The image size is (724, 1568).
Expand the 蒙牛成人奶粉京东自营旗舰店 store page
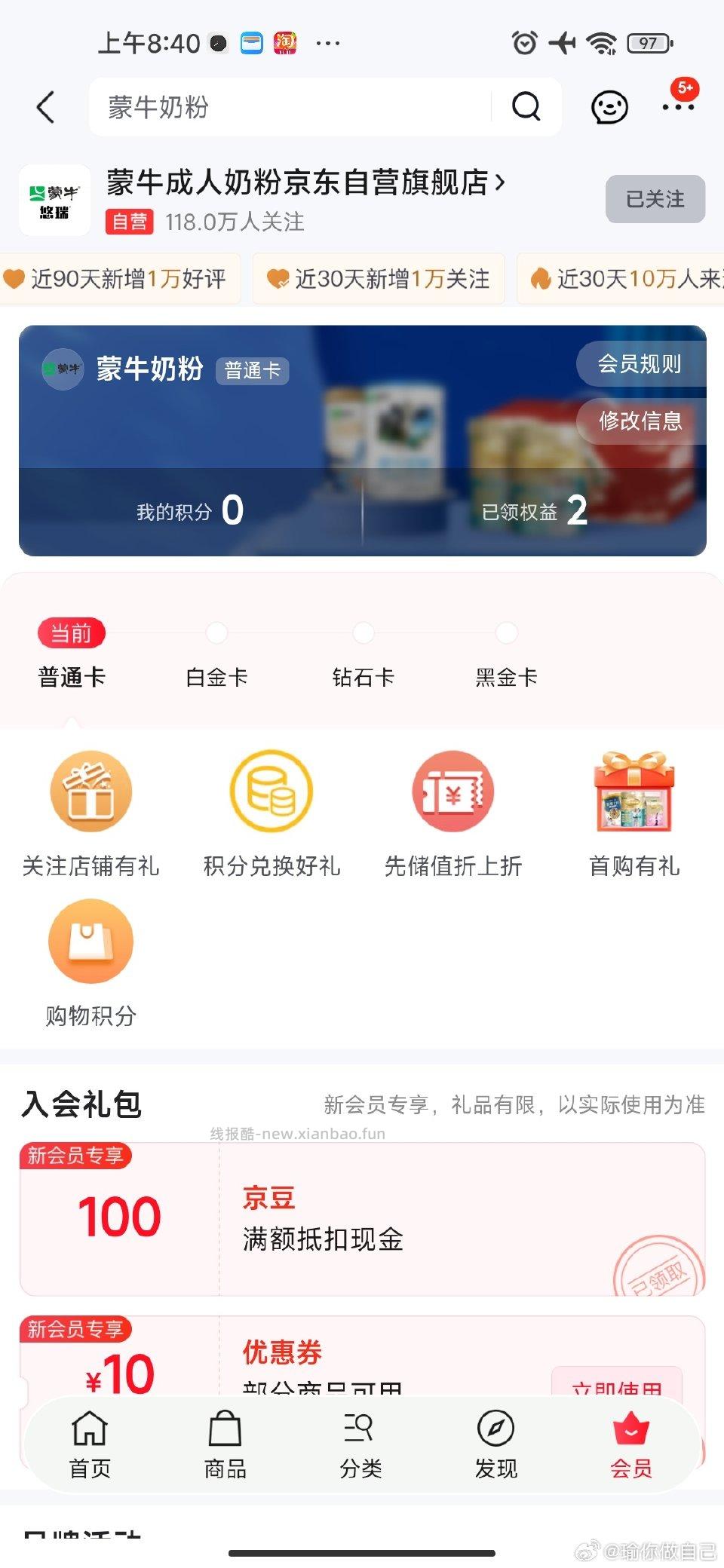pyautogui.click(x=302, y=184)
